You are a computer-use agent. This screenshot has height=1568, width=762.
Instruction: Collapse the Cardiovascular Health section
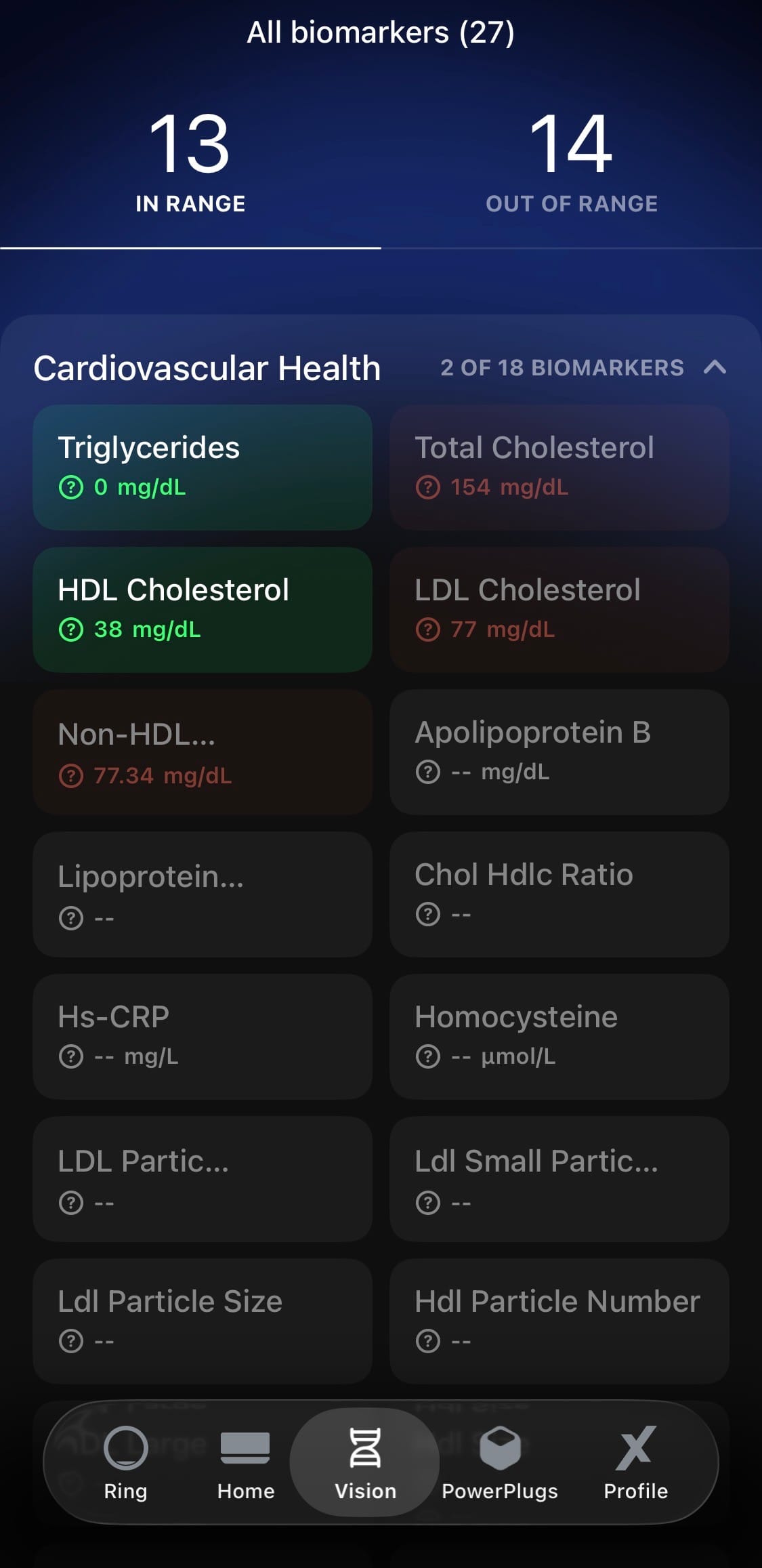(715, 367)
